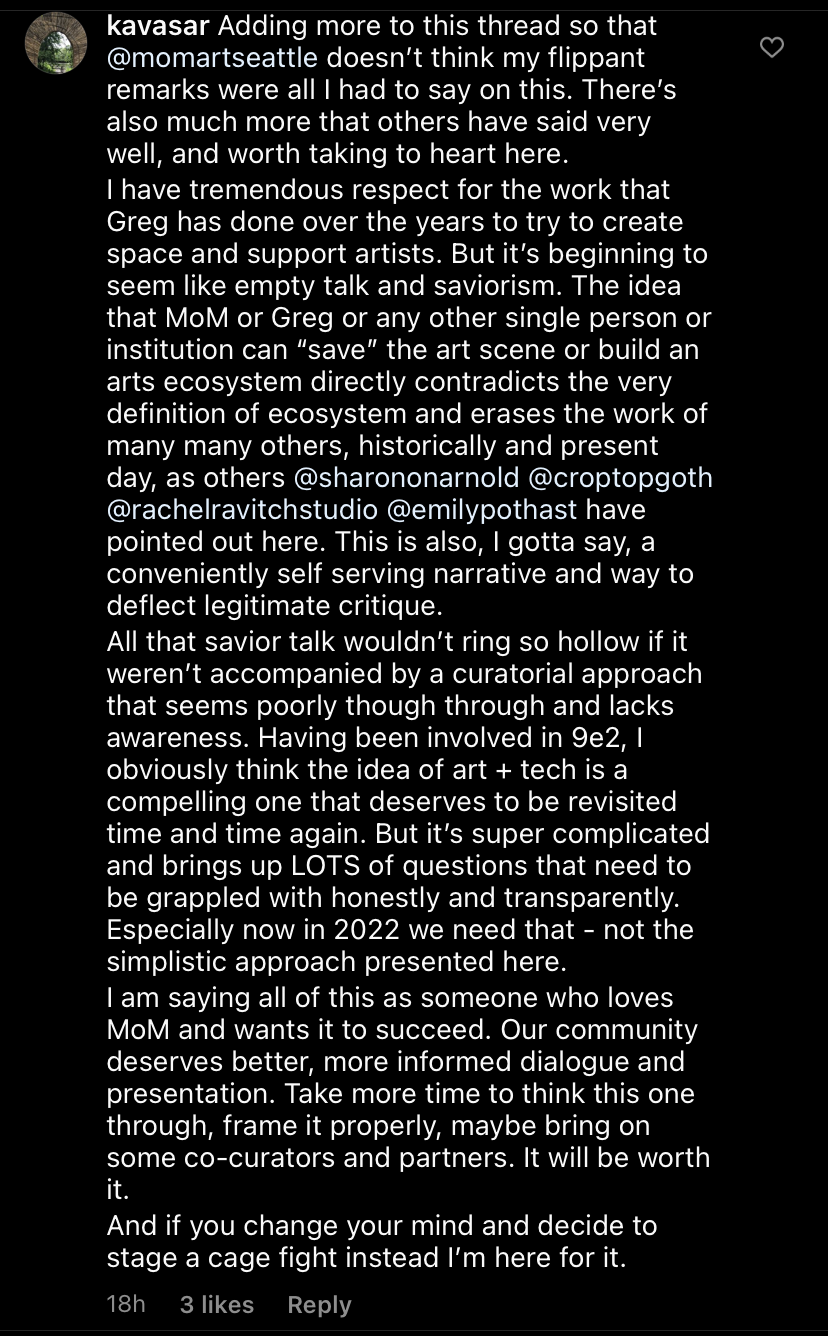Open the @rachelravitchstudio mention

click(242, 509)
